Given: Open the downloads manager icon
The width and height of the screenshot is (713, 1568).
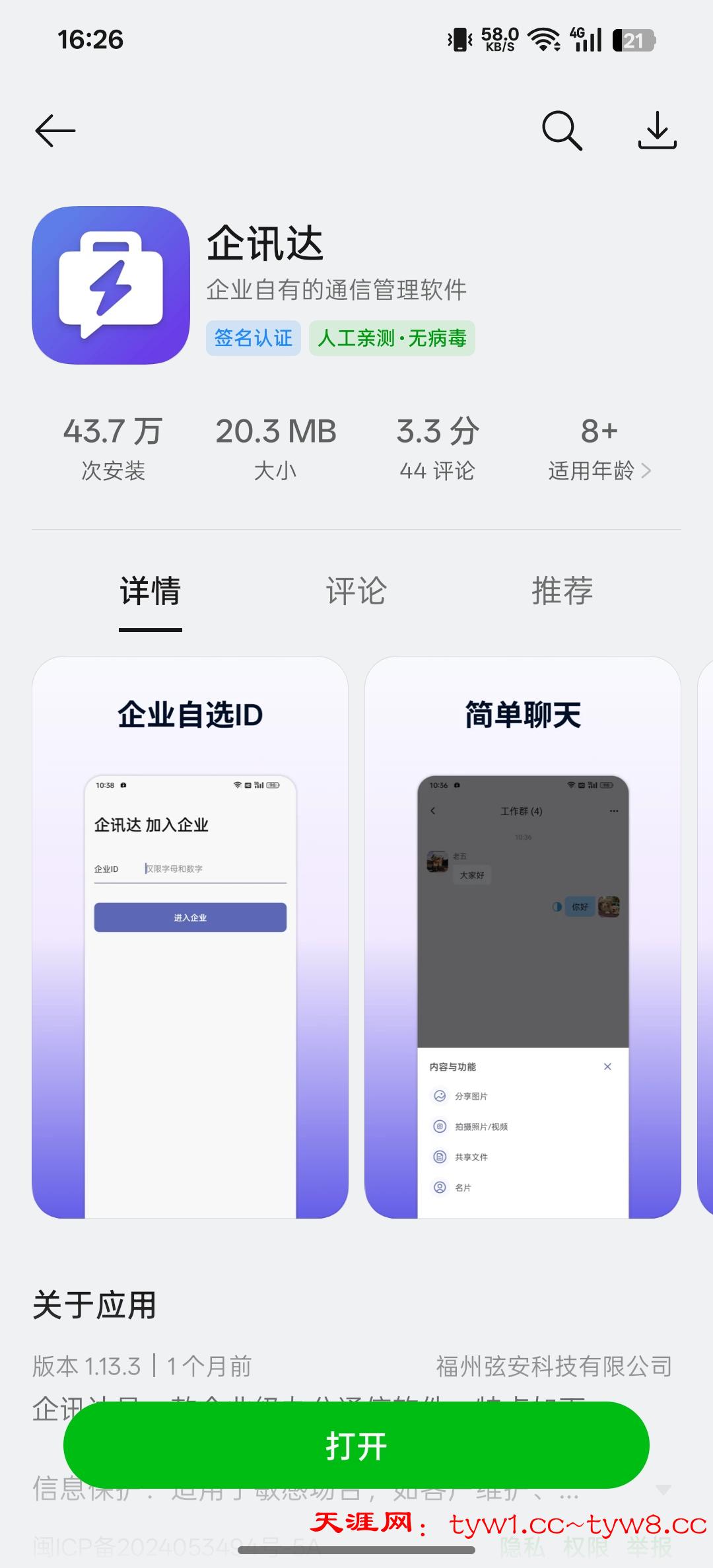Looking at the screenshot, I should [657, 131].
